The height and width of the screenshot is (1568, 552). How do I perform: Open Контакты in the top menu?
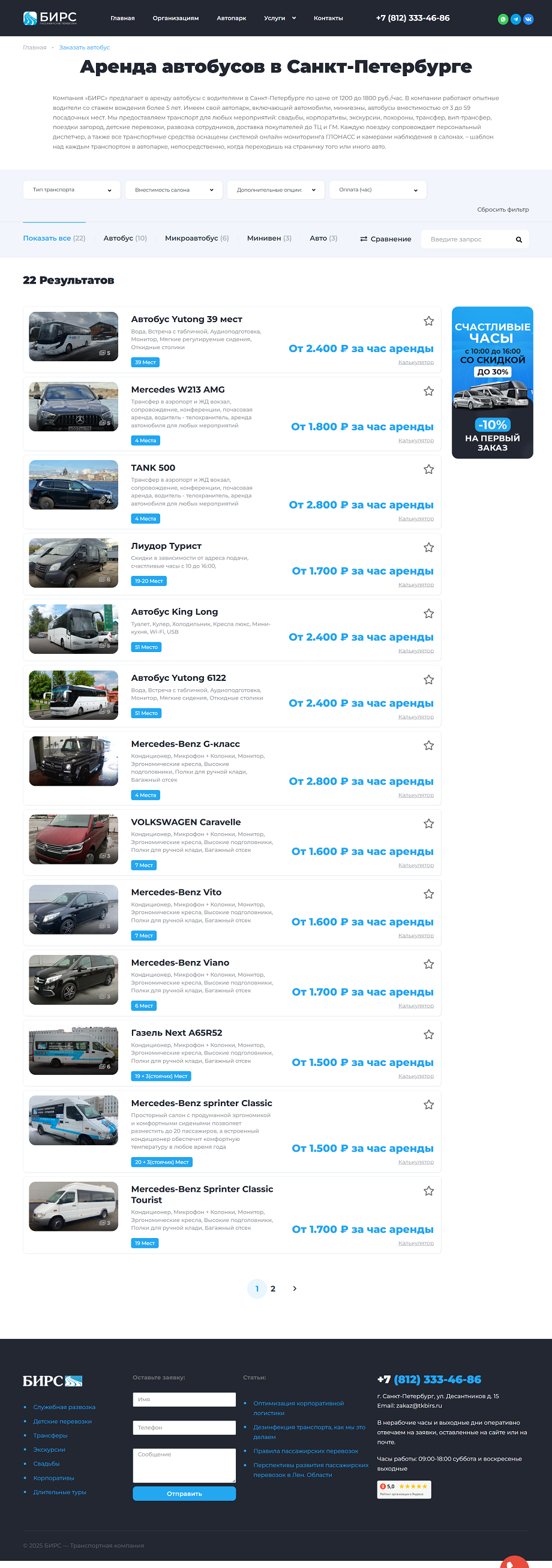click(328, 18)
